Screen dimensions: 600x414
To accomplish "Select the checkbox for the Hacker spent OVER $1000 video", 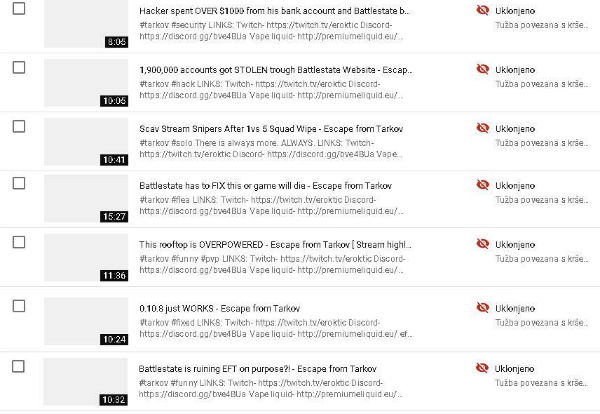I will click(x=19, y=8).
